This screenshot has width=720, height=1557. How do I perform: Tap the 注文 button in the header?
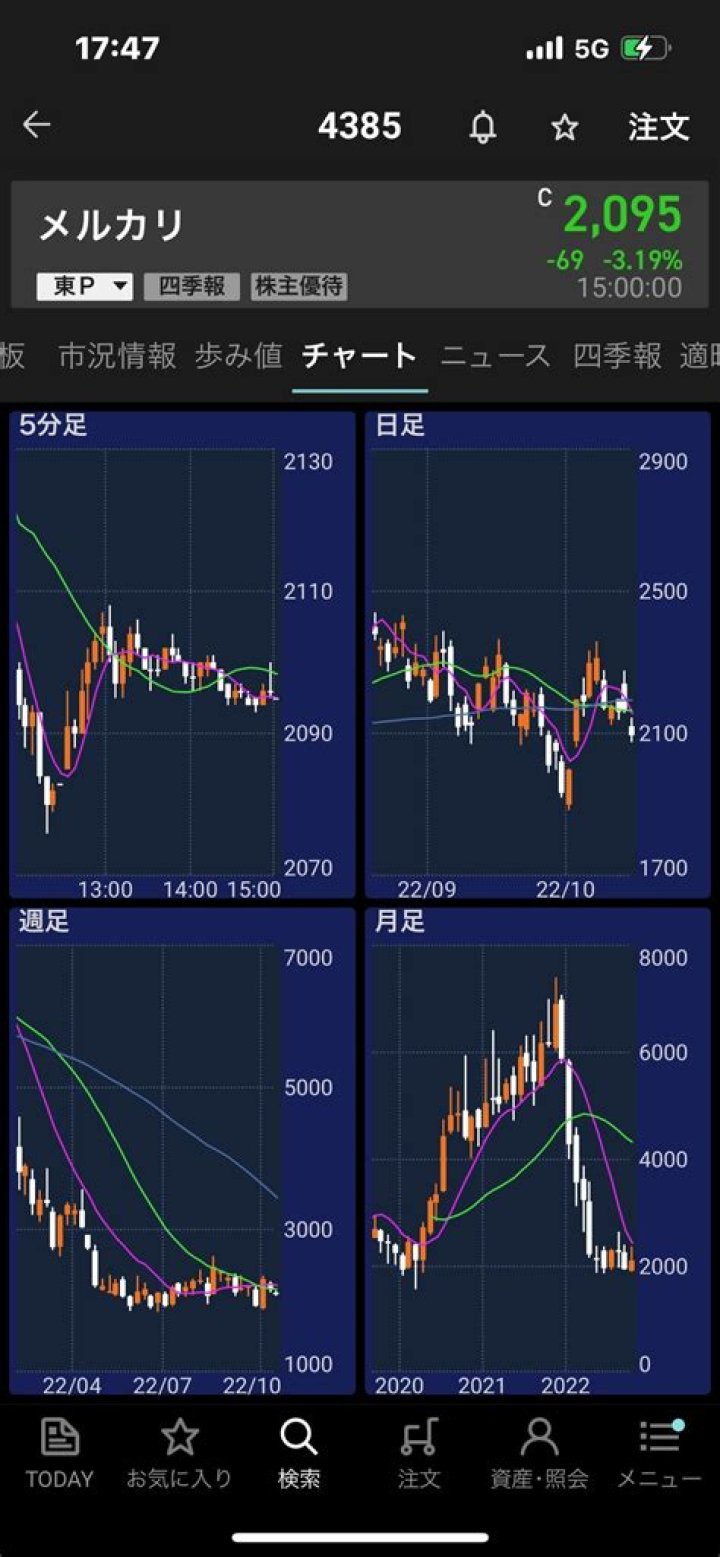pos(659,127)
